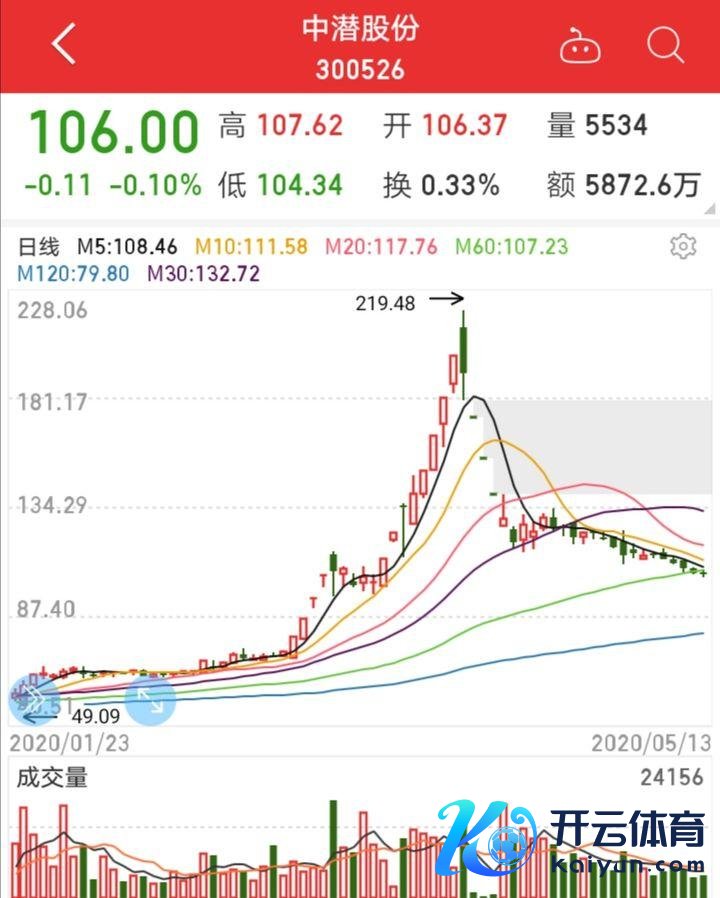Open chart indicator settings gear
720x898 pixels.
pyautogui.click(x=683, y=246)
